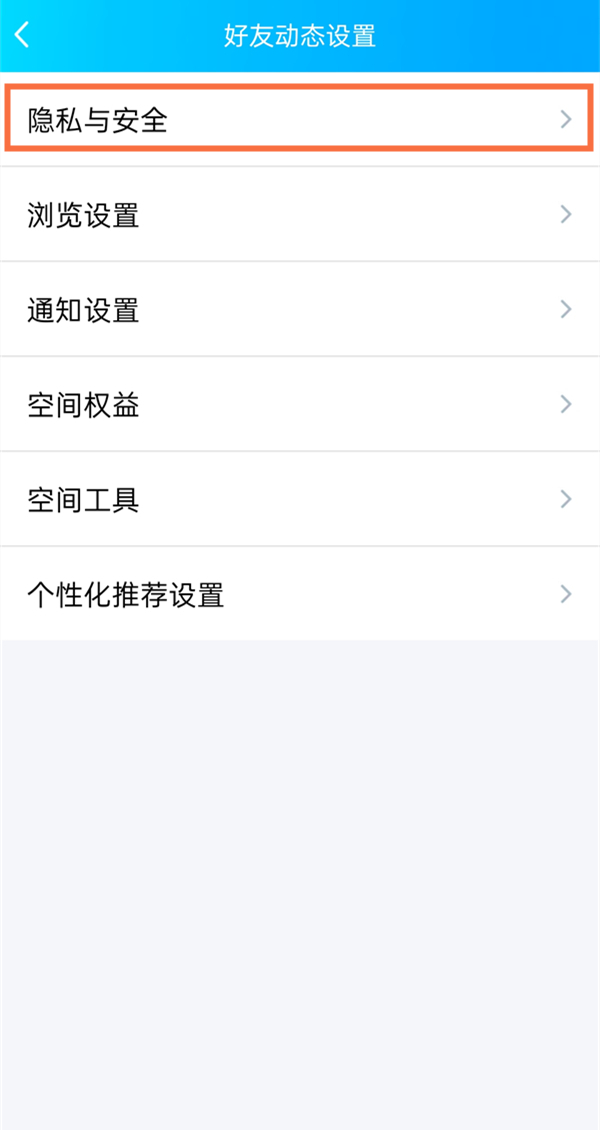This screenshot has width=600, height=1130.
Task: Open 浏览设置 row
Action: click(x=299, y=214)
